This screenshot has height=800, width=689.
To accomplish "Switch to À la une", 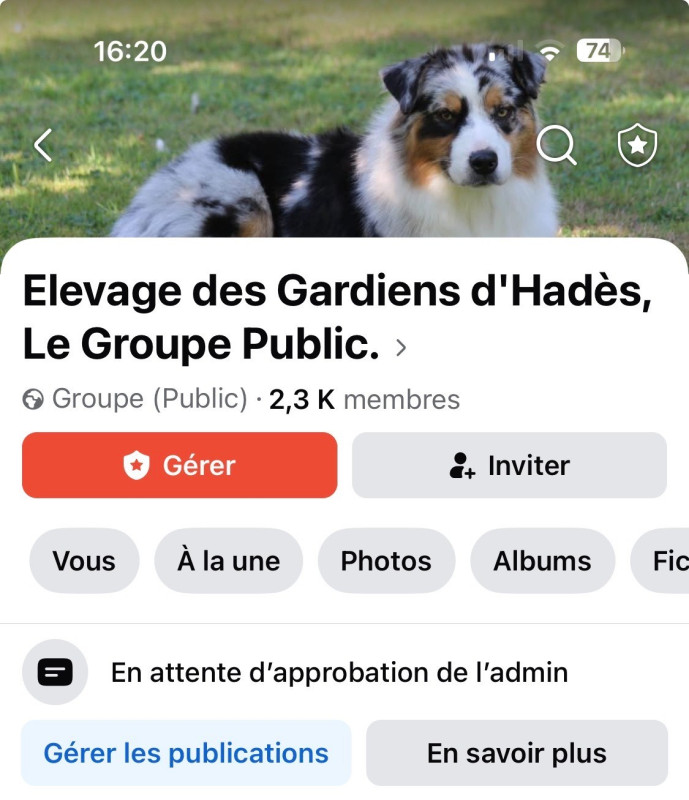I will coord(229,561).
